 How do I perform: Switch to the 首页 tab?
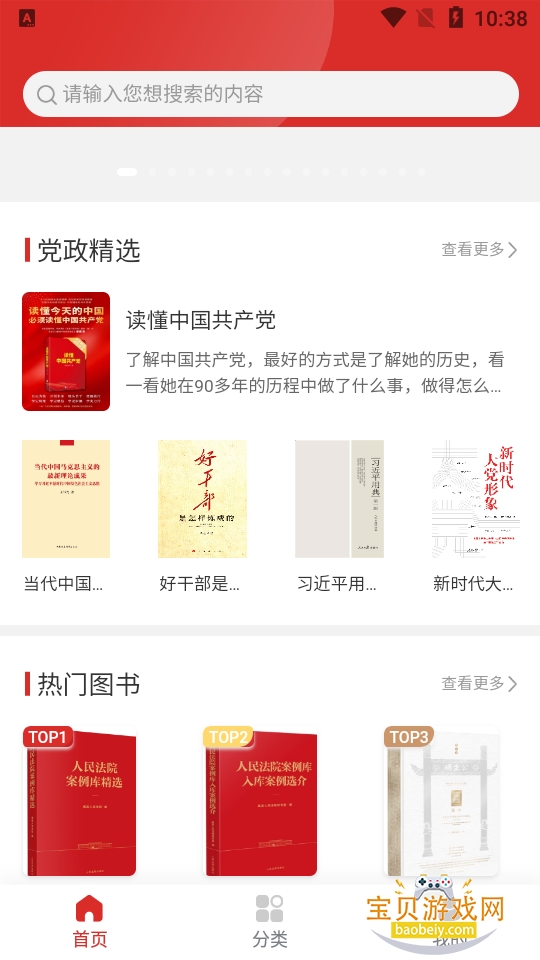pos(90,921)
